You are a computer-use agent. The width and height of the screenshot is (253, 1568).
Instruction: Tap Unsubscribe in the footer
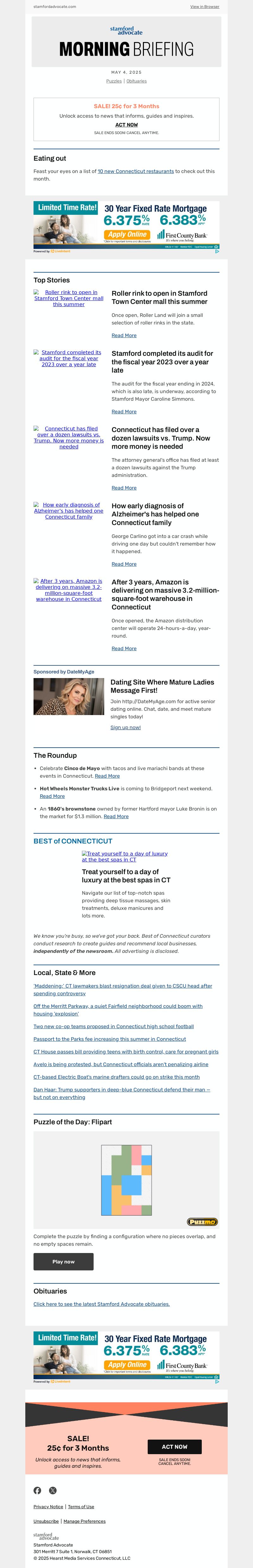[x=46, y=1521]
